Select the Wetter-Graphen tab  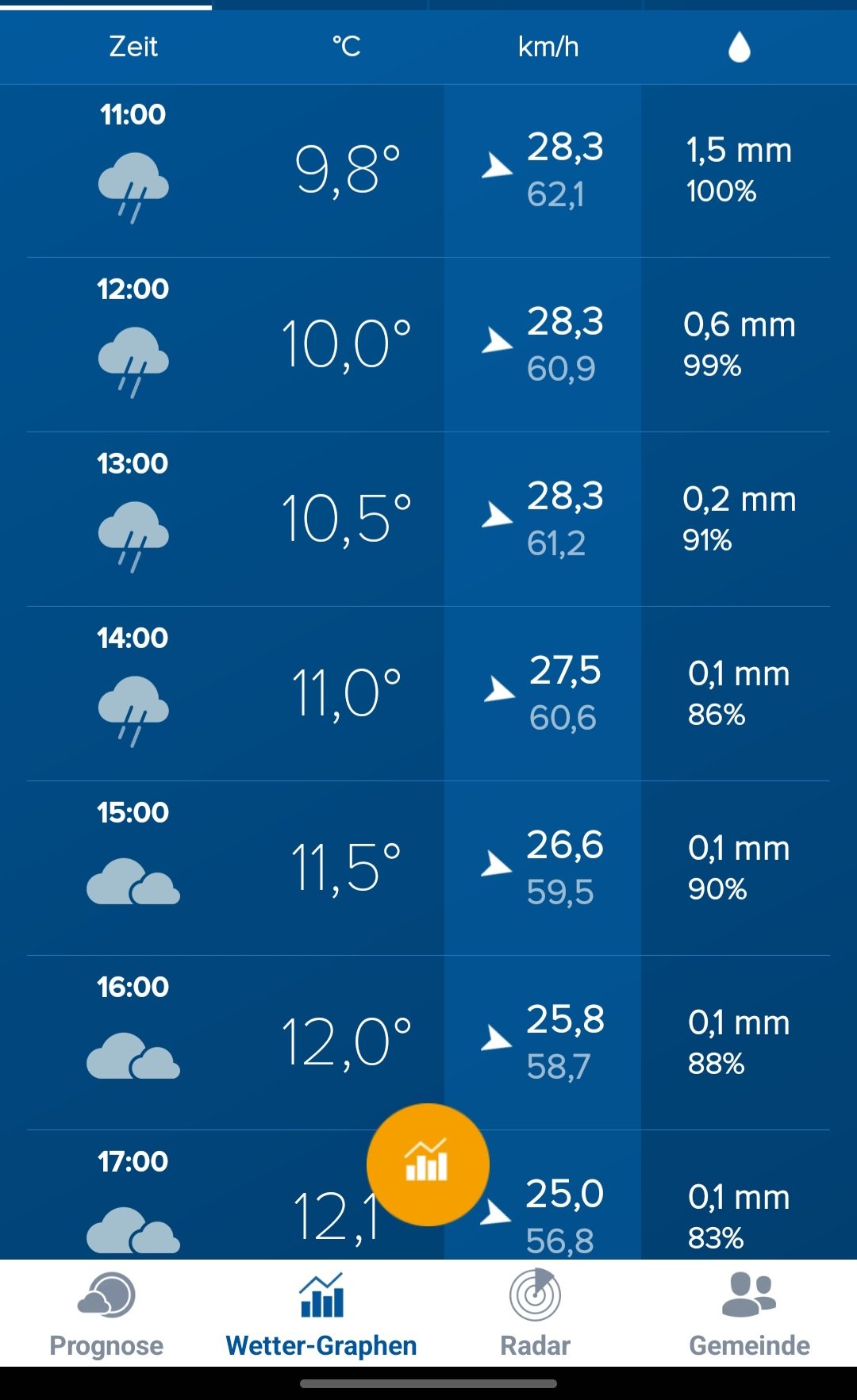click(x=321, y=1313)
